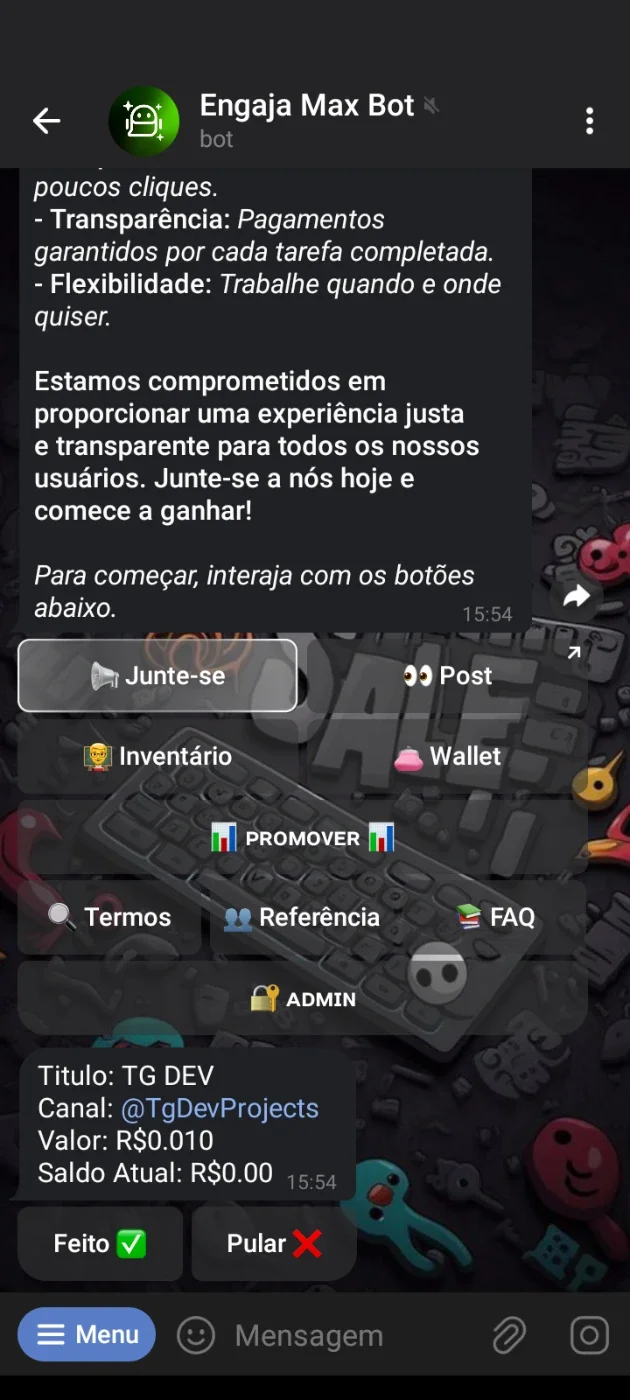Open the Post button

click(447, 675)
